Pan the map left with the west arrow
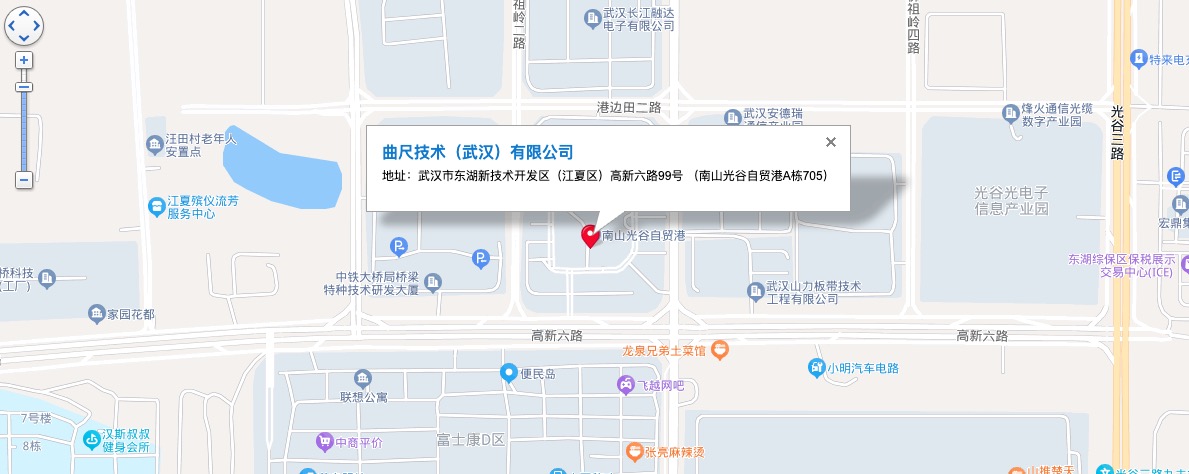The height and width of the screenshot is (474, 1189). coord(12,26)
